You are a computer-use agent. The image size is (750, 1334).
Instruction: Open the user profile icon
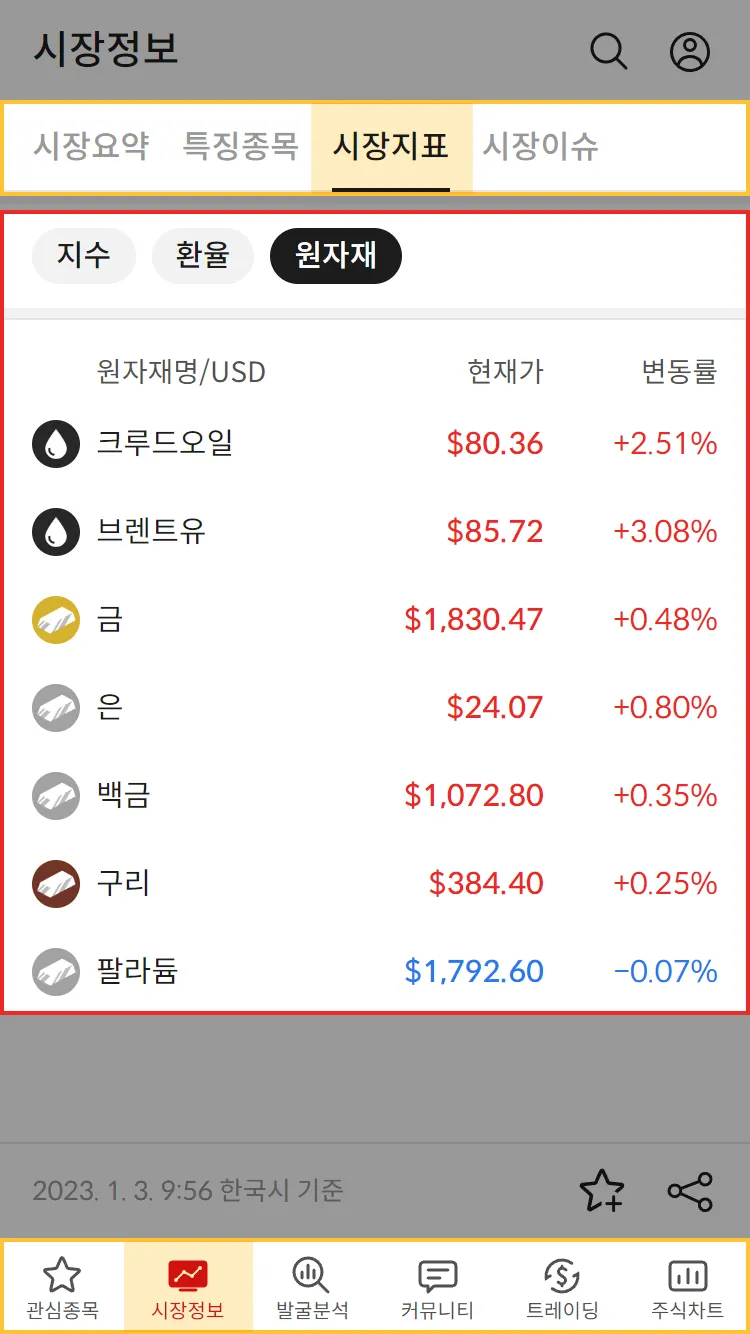[689, 51]
